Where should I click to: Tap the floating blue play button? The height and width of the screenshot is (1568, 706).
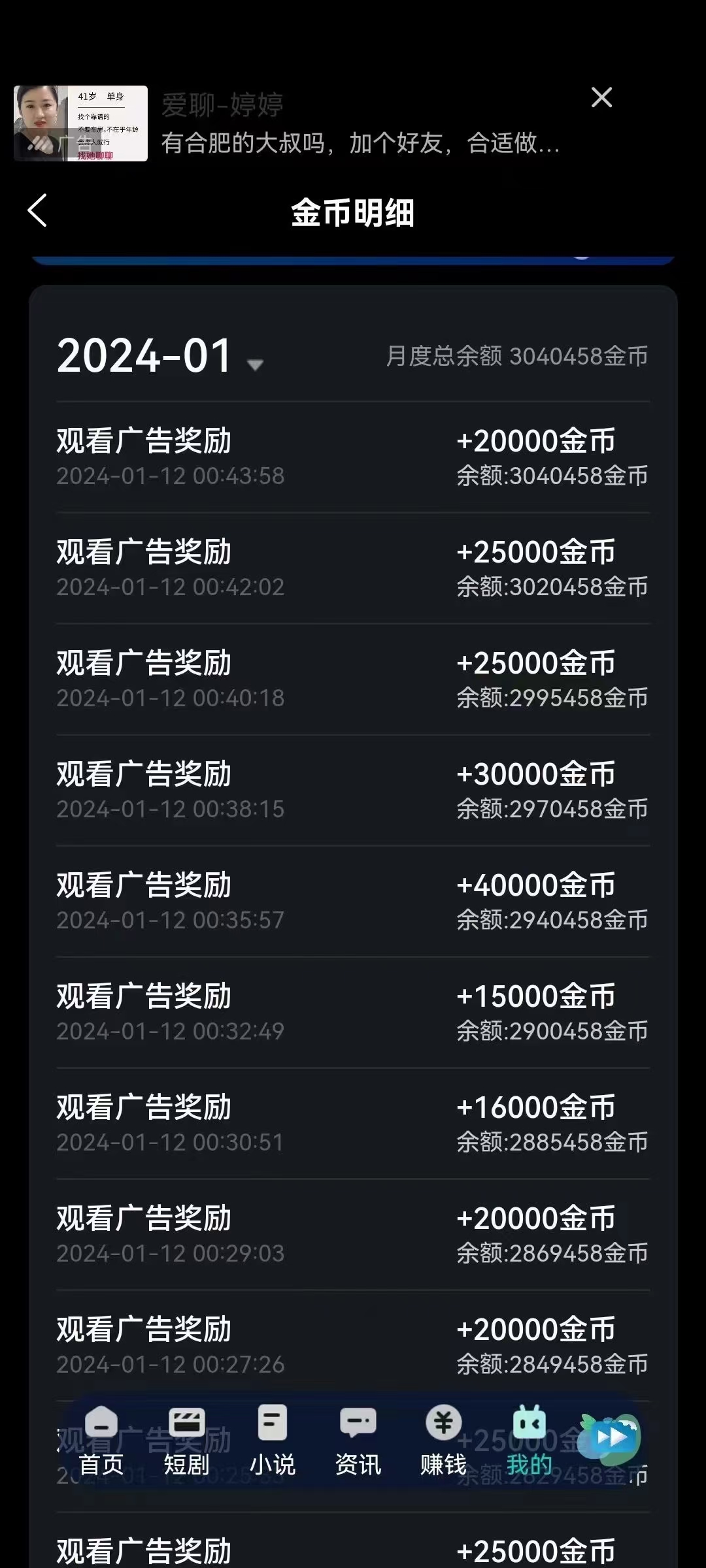click(x=611, y=1437)
